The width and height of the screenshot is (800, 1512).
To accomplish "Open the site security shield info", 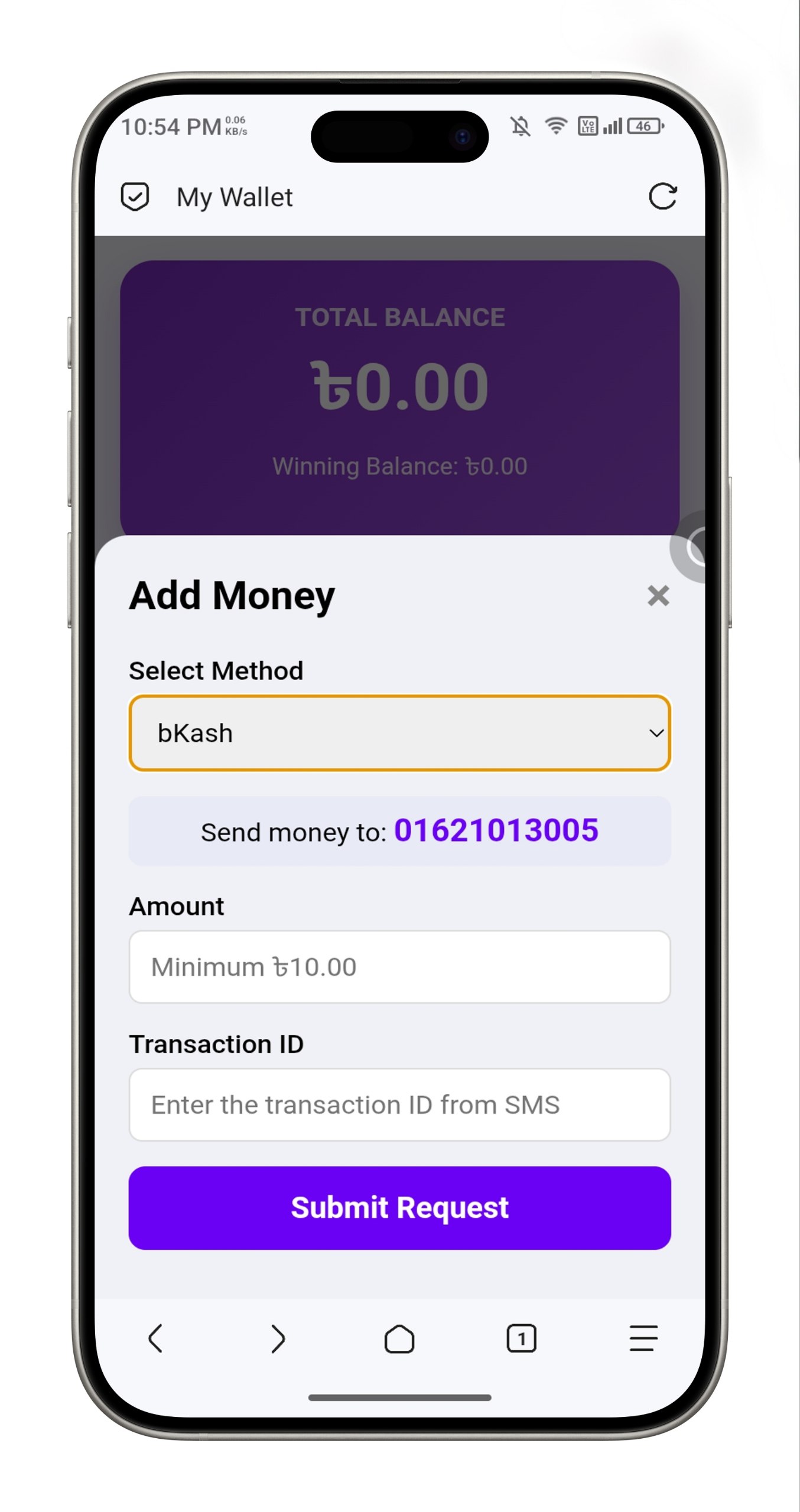I will (135, 197).
